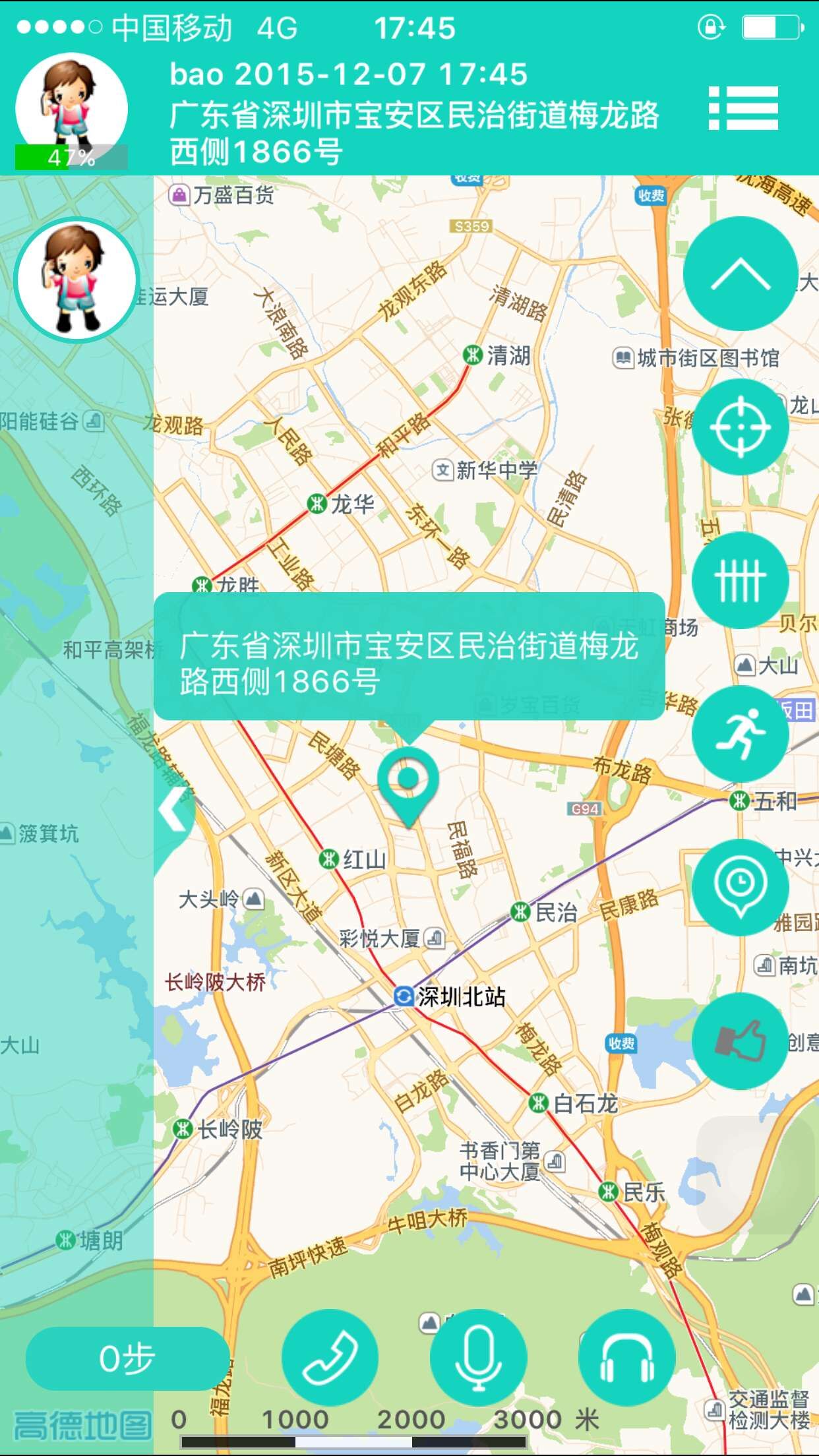Select the child avatar in side panel
The width and height of the screenshot is (819, 1456).
point(77,279)
